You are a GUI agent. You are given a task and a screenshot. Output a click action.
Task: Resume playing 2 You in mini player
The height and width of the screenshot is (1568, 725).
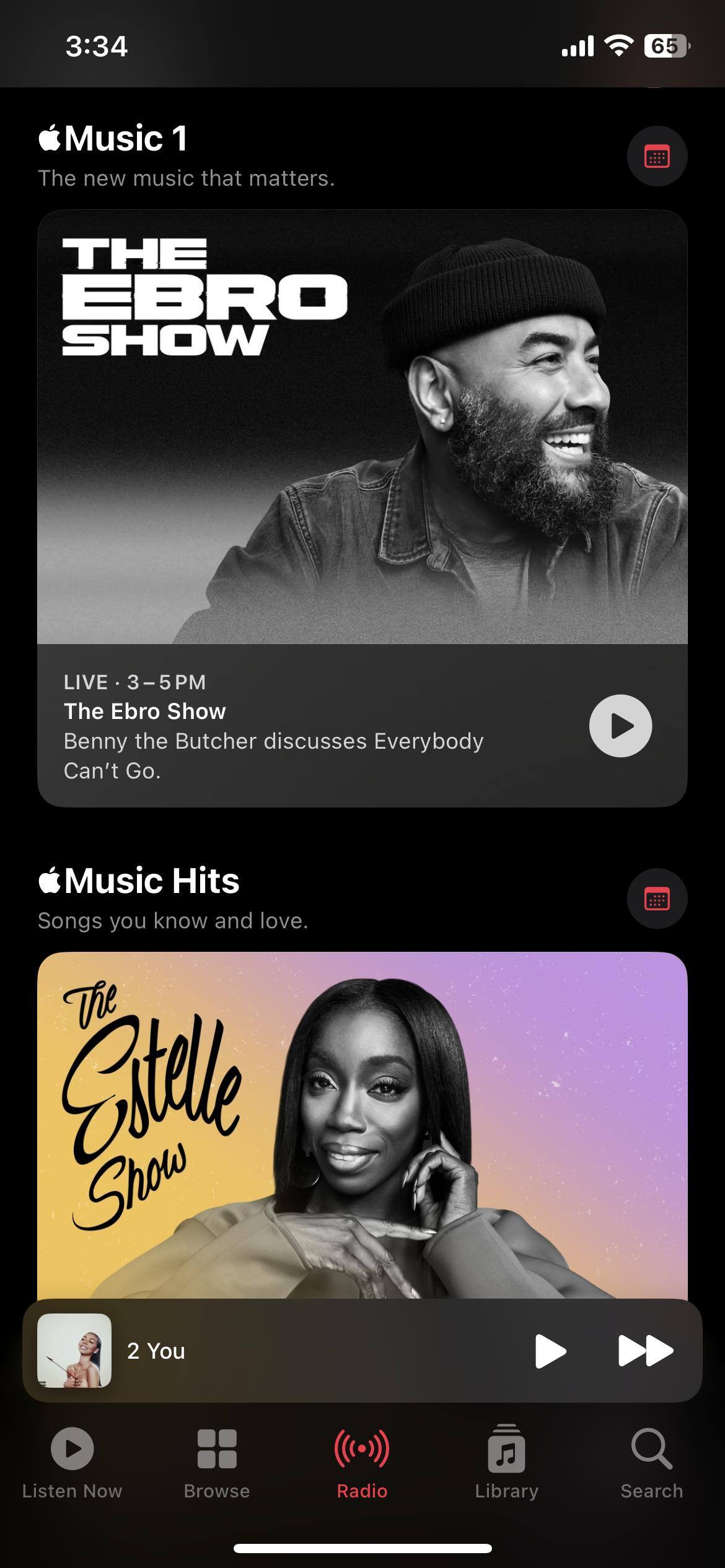click(x=550, y=1351)
